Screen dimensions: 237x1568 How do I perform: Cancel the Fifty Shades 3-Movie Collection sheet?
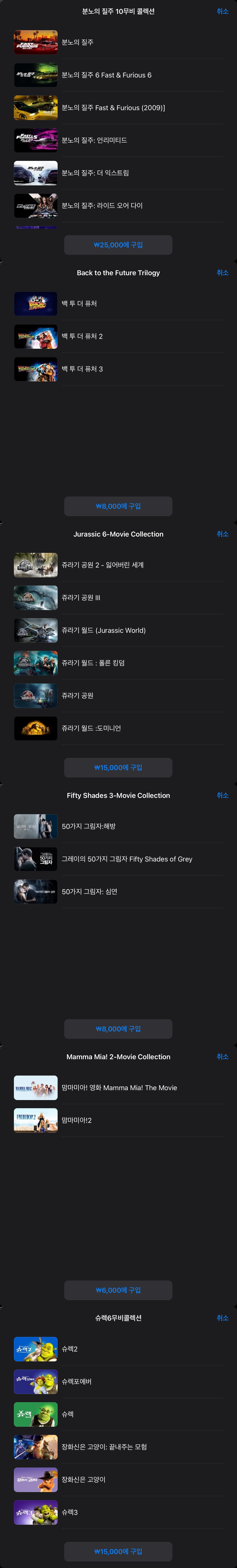[222, 795]
